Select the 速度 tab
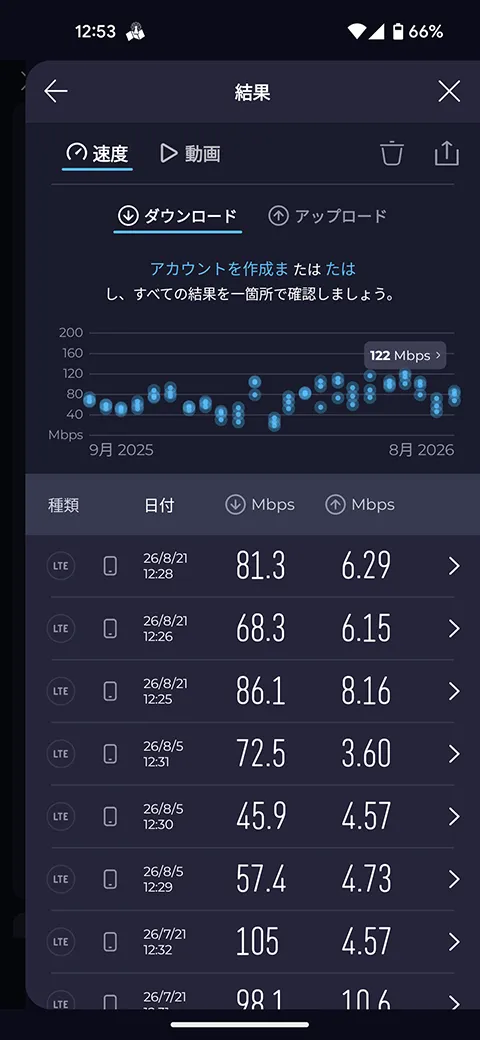This screenshot has width=480, height=1040. (x=97, y=154)
